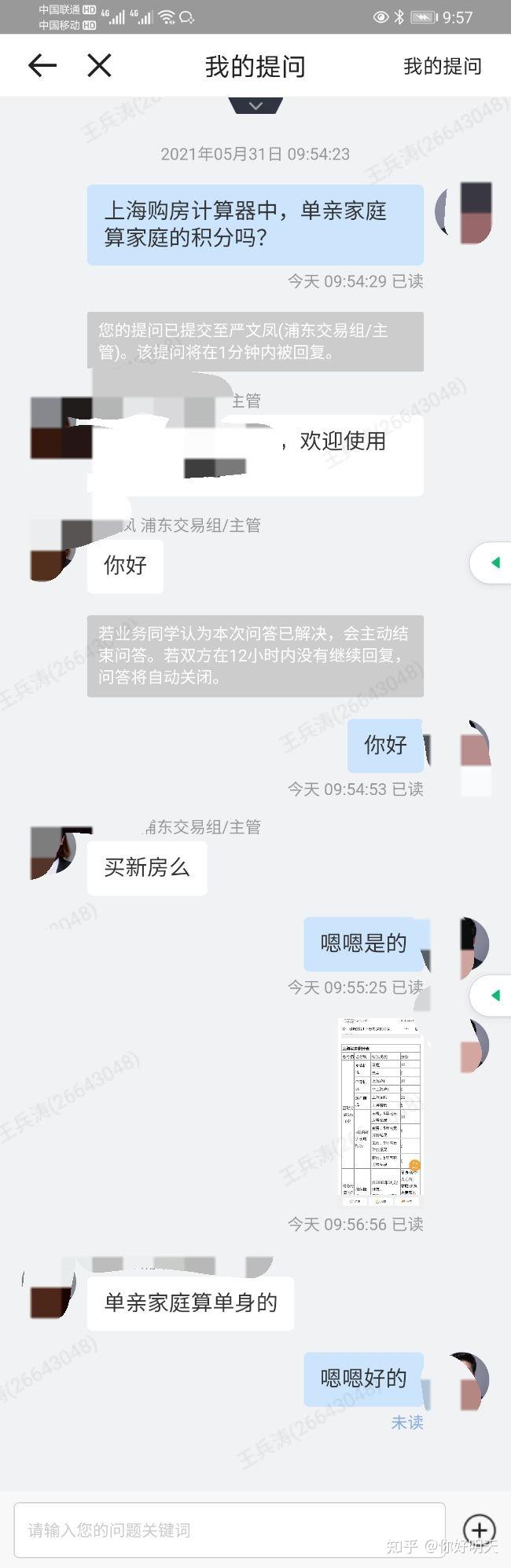Expand the dropdown chevron below the title
Screen dimensions: 511x1568
(256, 105)
